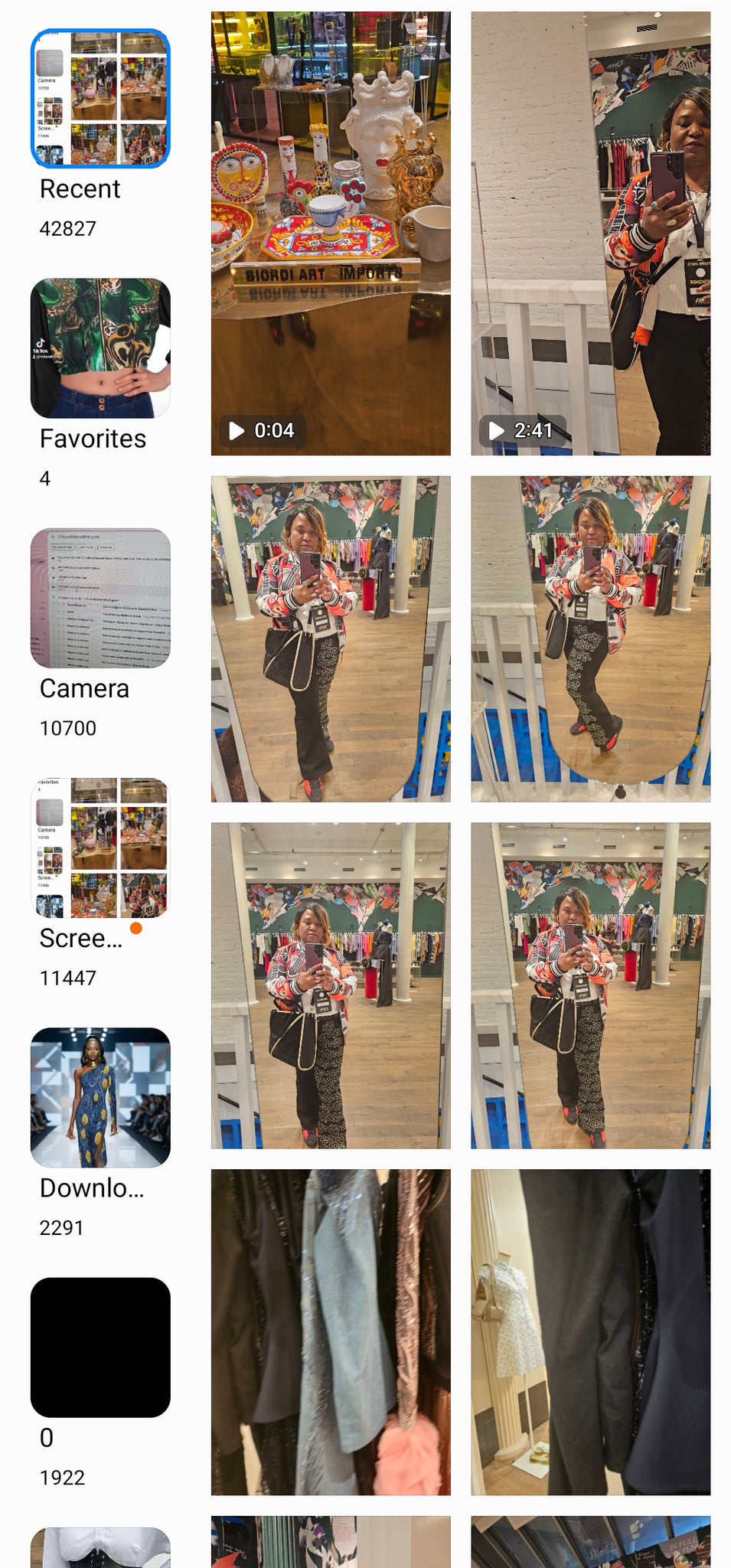Open the Favorites album

(x=100, y=348)
